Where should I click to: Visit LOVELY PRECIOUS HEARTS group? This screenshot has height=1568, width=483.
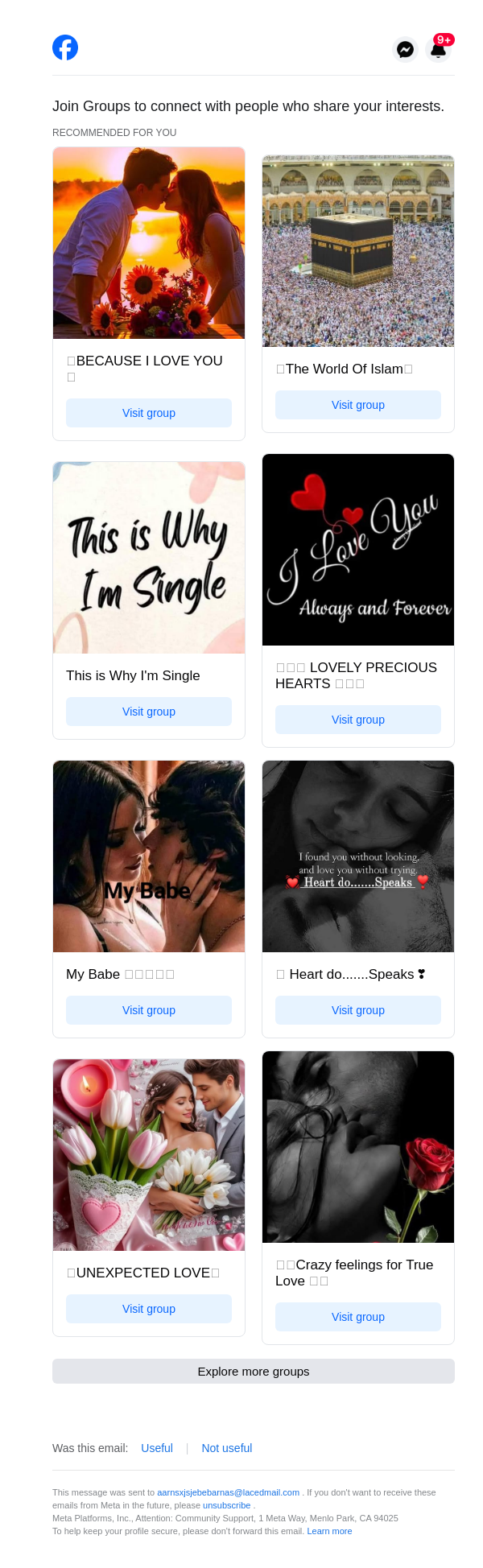click(x=358, y=720)
